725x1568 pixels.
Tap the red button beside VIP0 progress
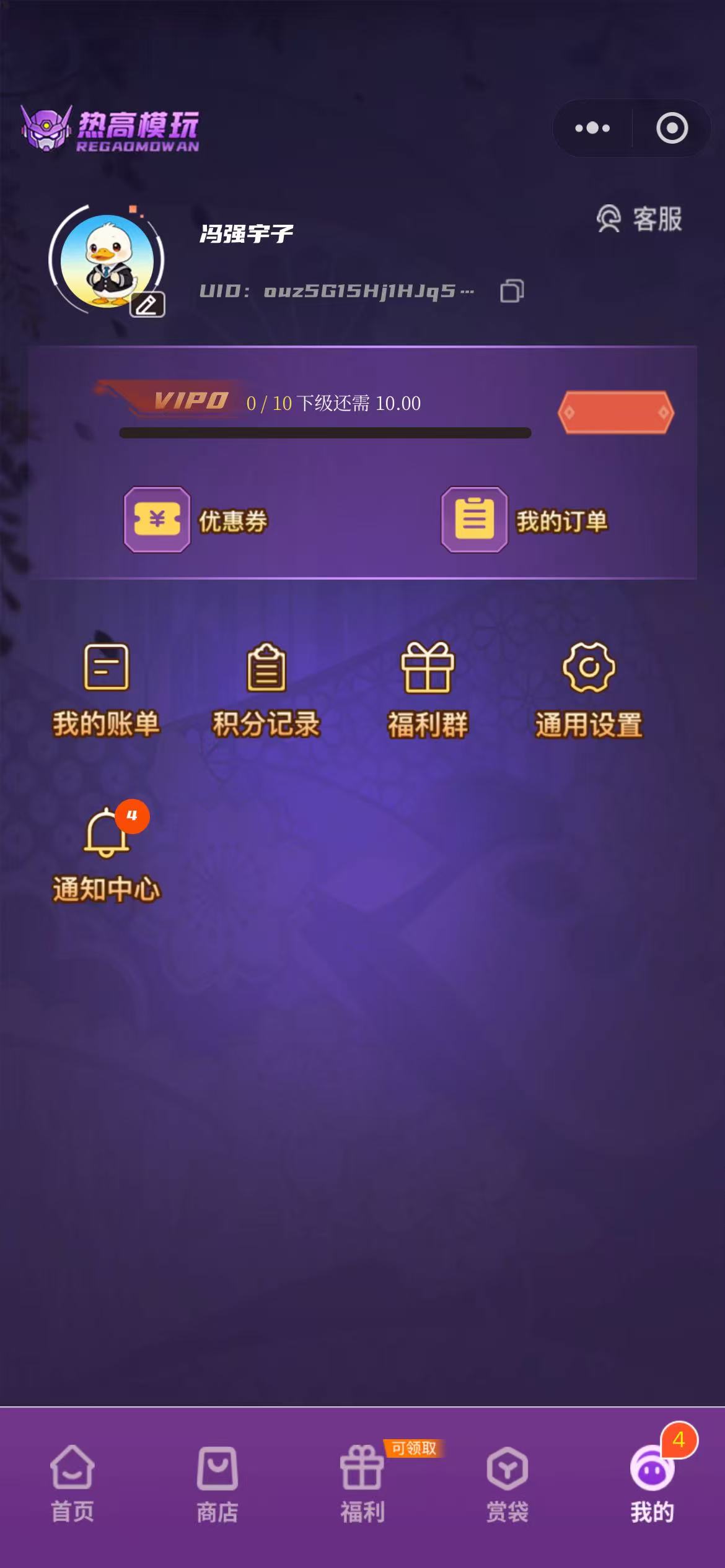[x=615, y=412]
